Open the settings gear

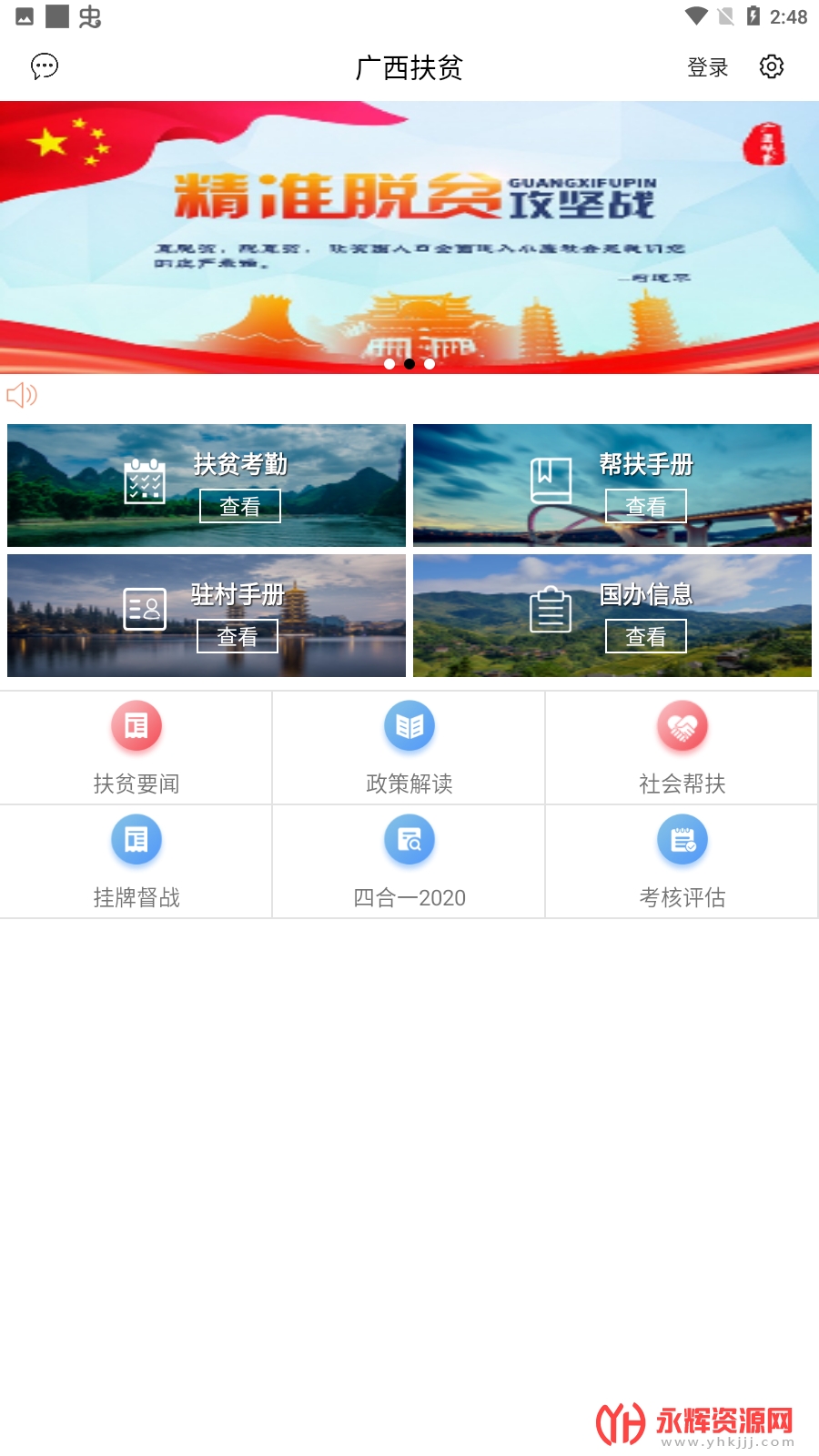click(x=772, y=66)
